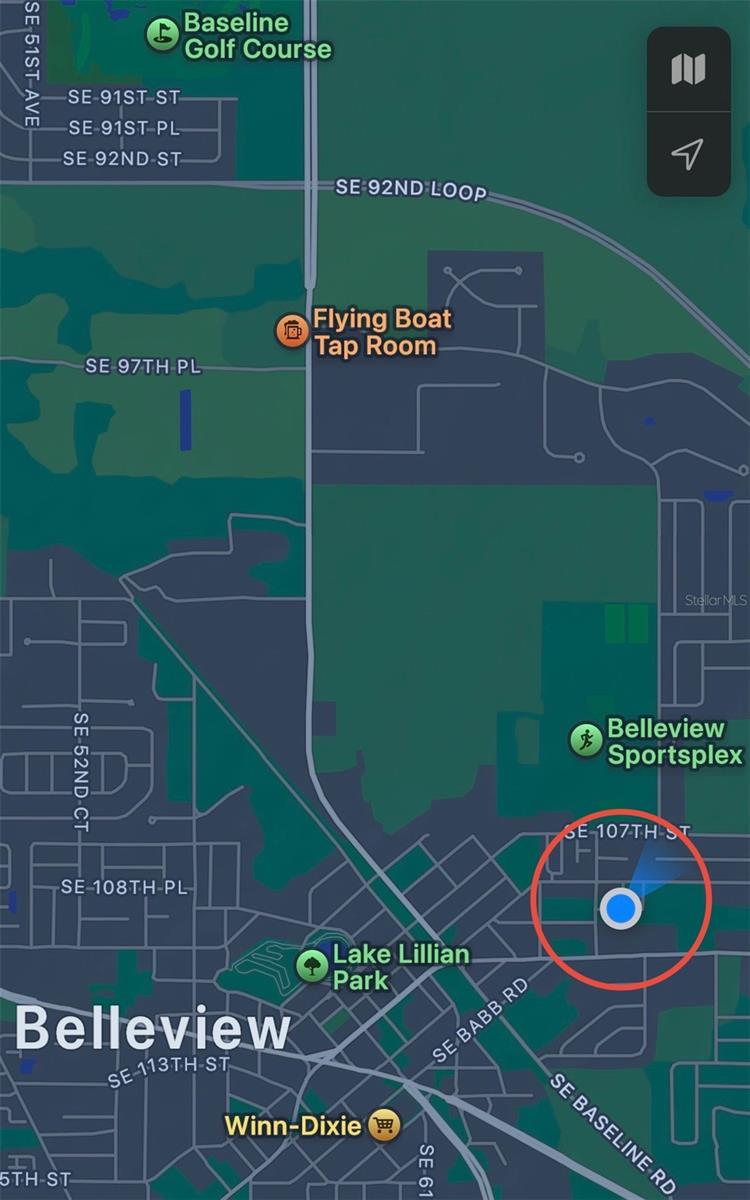Select the Baseline Golf Course marker
The height and width of the screenshot is (1200, 750).
162,35
